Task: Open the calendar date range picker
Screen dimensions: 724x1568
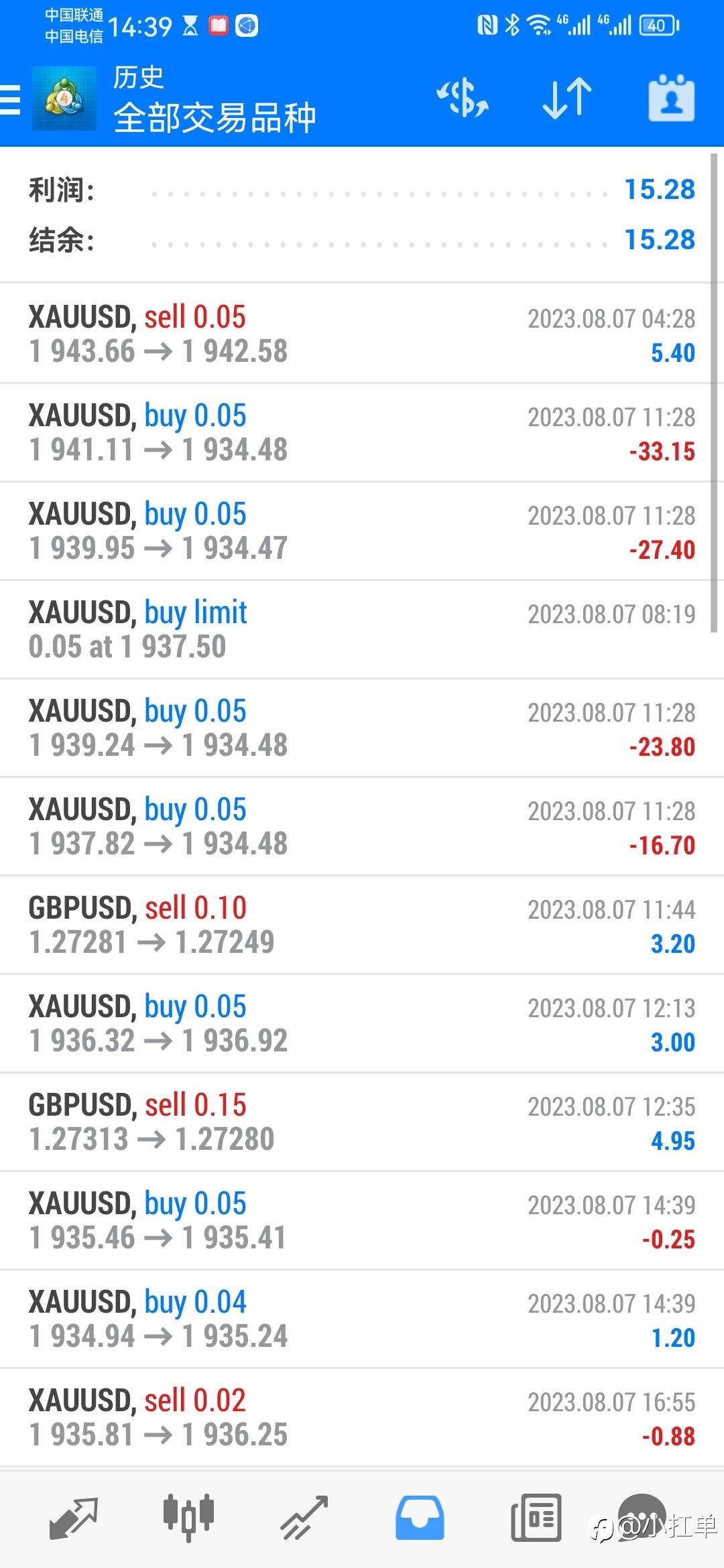Action: pos(671,98)
